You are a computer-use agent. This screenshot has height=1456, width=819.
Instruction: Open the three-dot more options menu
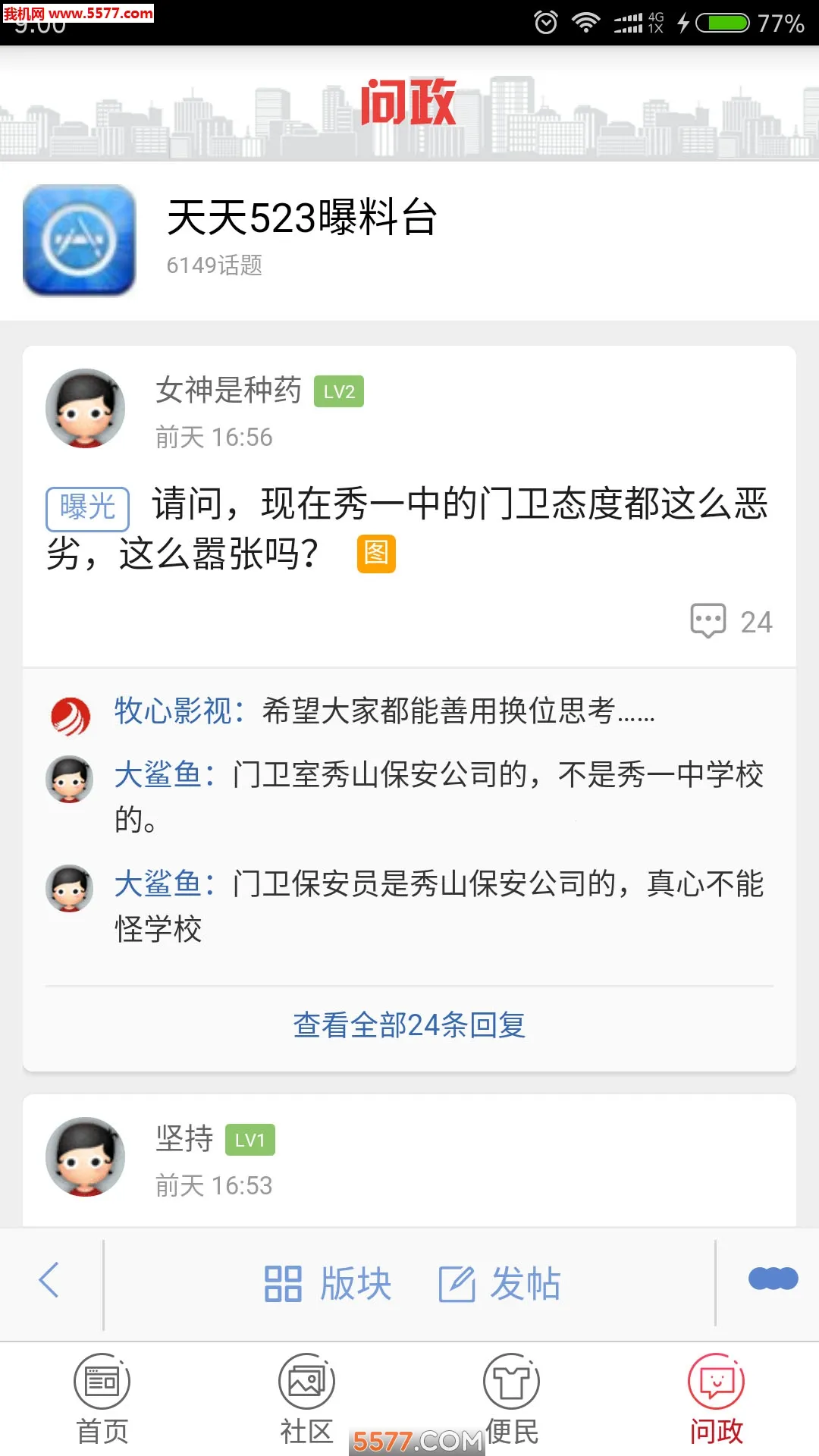coord(772,1279)
